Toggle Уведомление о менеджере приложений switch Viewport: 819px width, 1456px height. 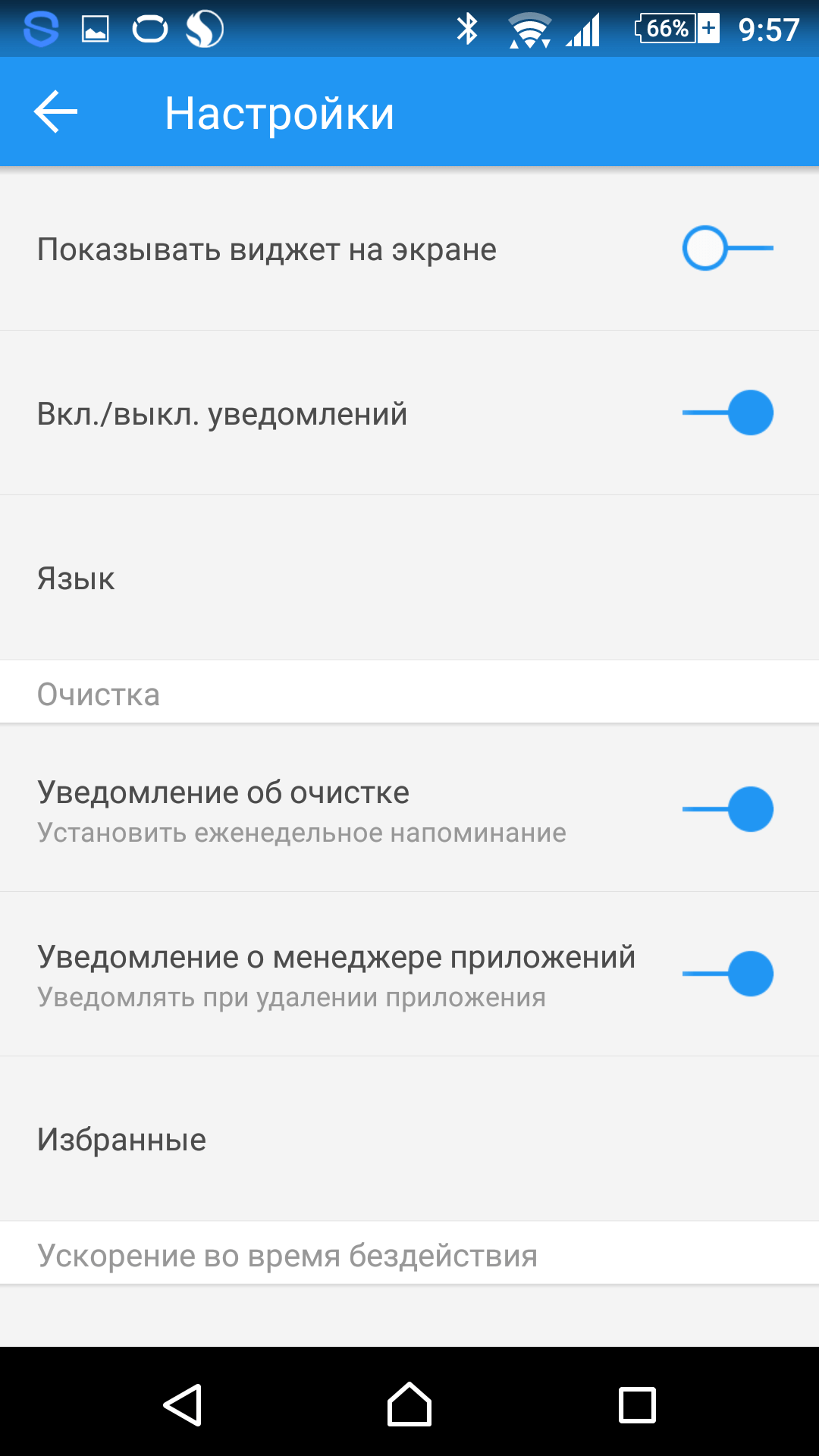(726, 974)
